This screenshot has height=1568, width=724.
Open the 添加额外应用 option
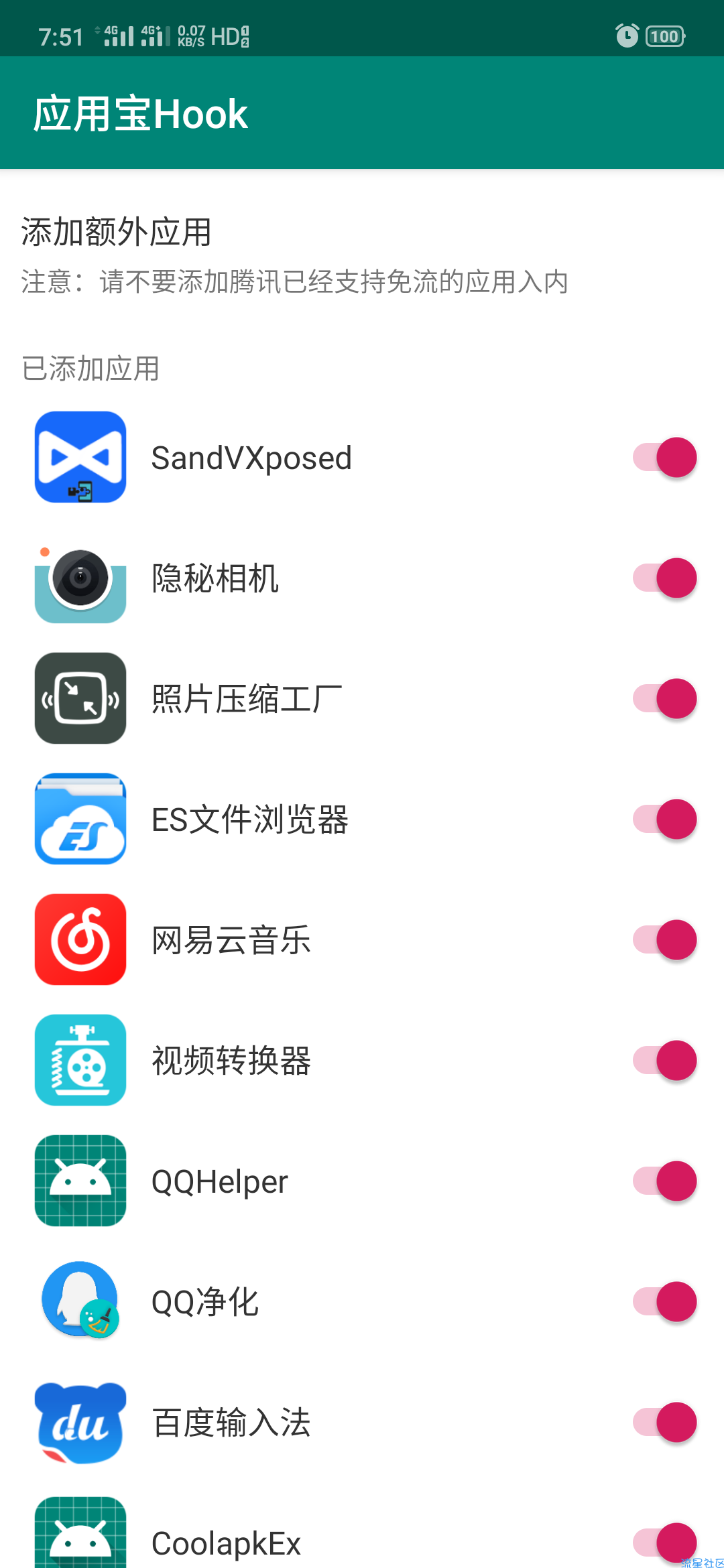[362, 255]
